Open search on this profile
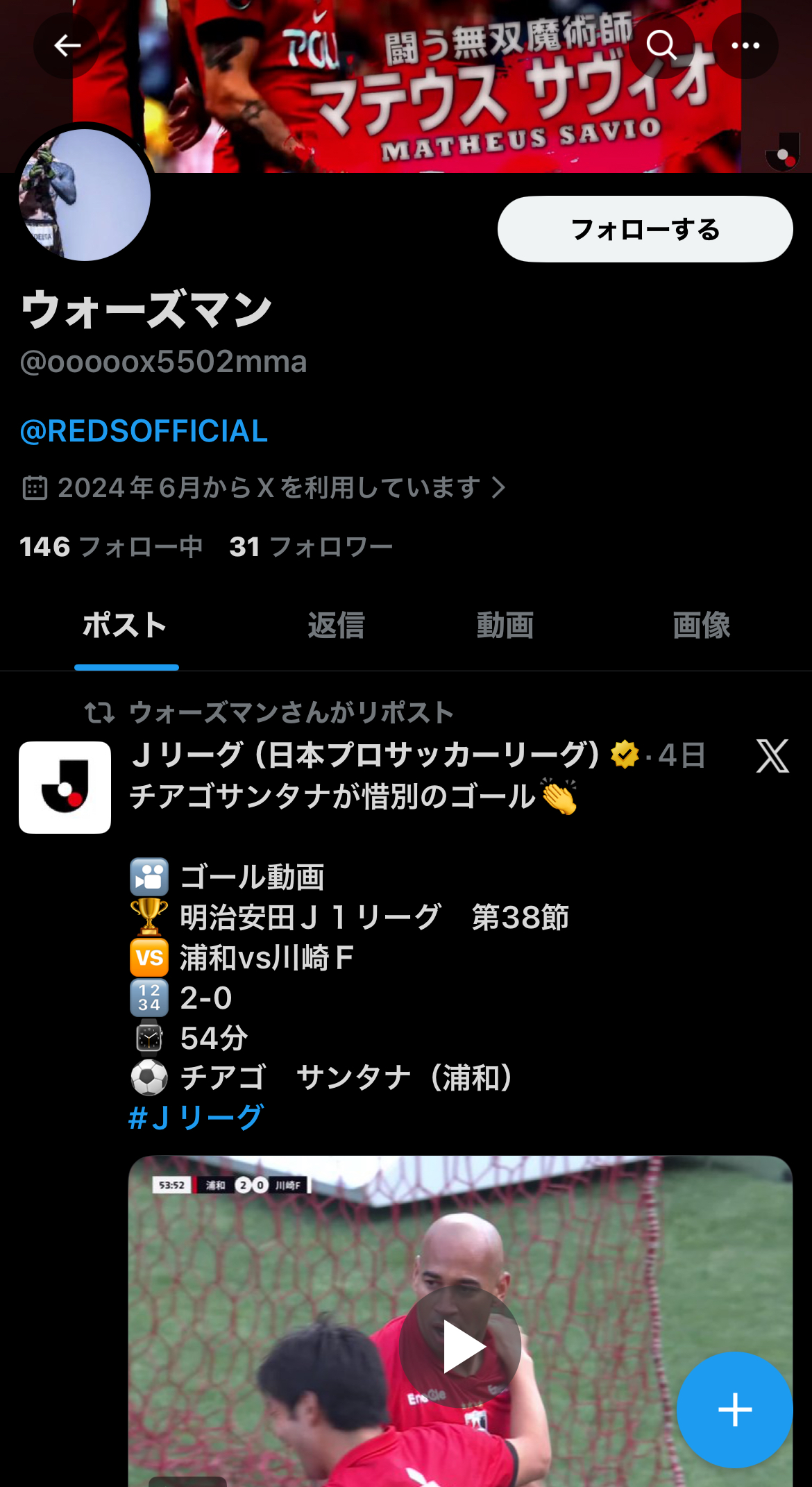The width and height of the screenshot is (812, 1487). click(x=661, y=46)
